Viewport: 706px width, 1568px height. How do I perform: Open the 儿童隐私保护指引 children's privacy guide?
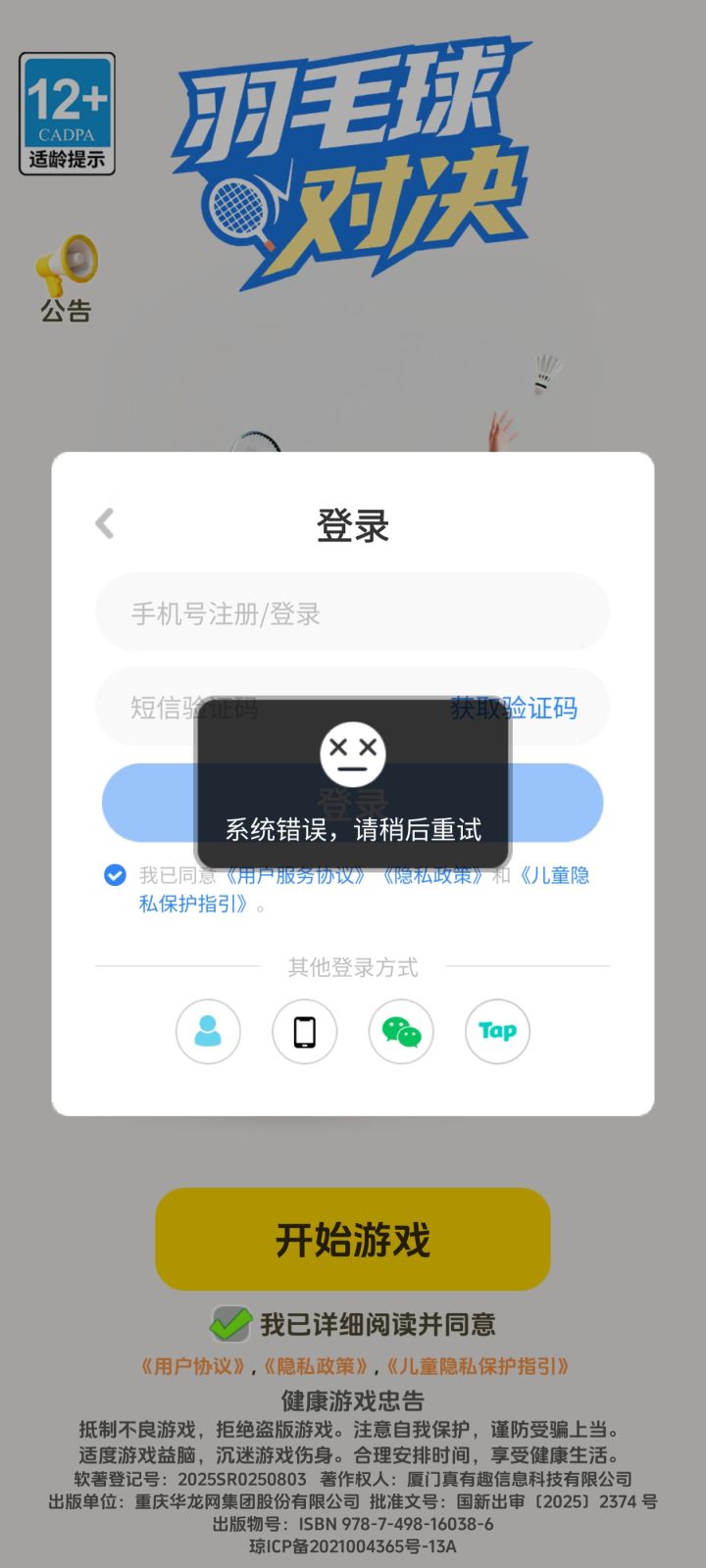(x=547, y=875)
